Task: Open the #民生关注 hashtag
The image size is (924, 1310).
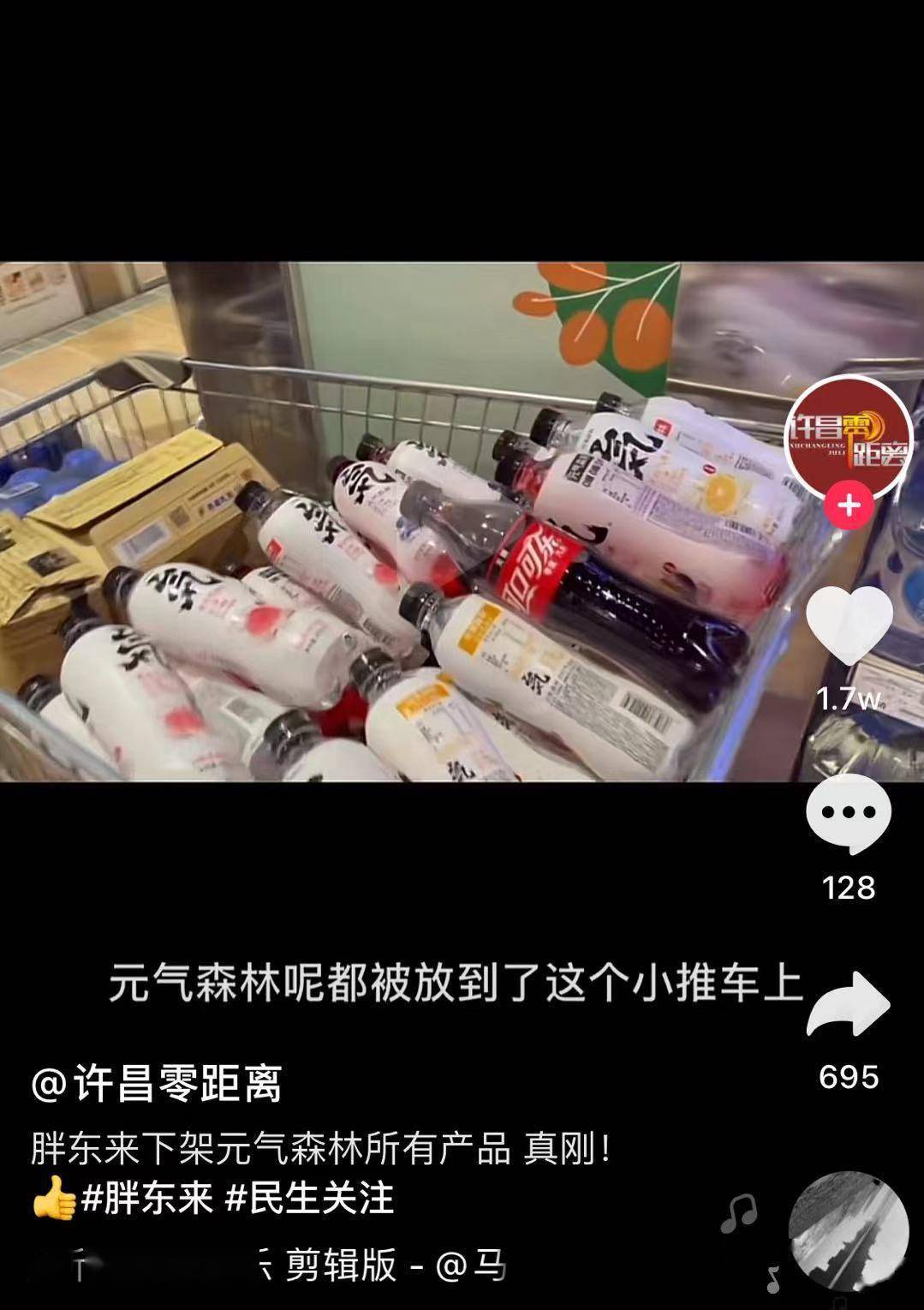Action: coord(309,1197)
